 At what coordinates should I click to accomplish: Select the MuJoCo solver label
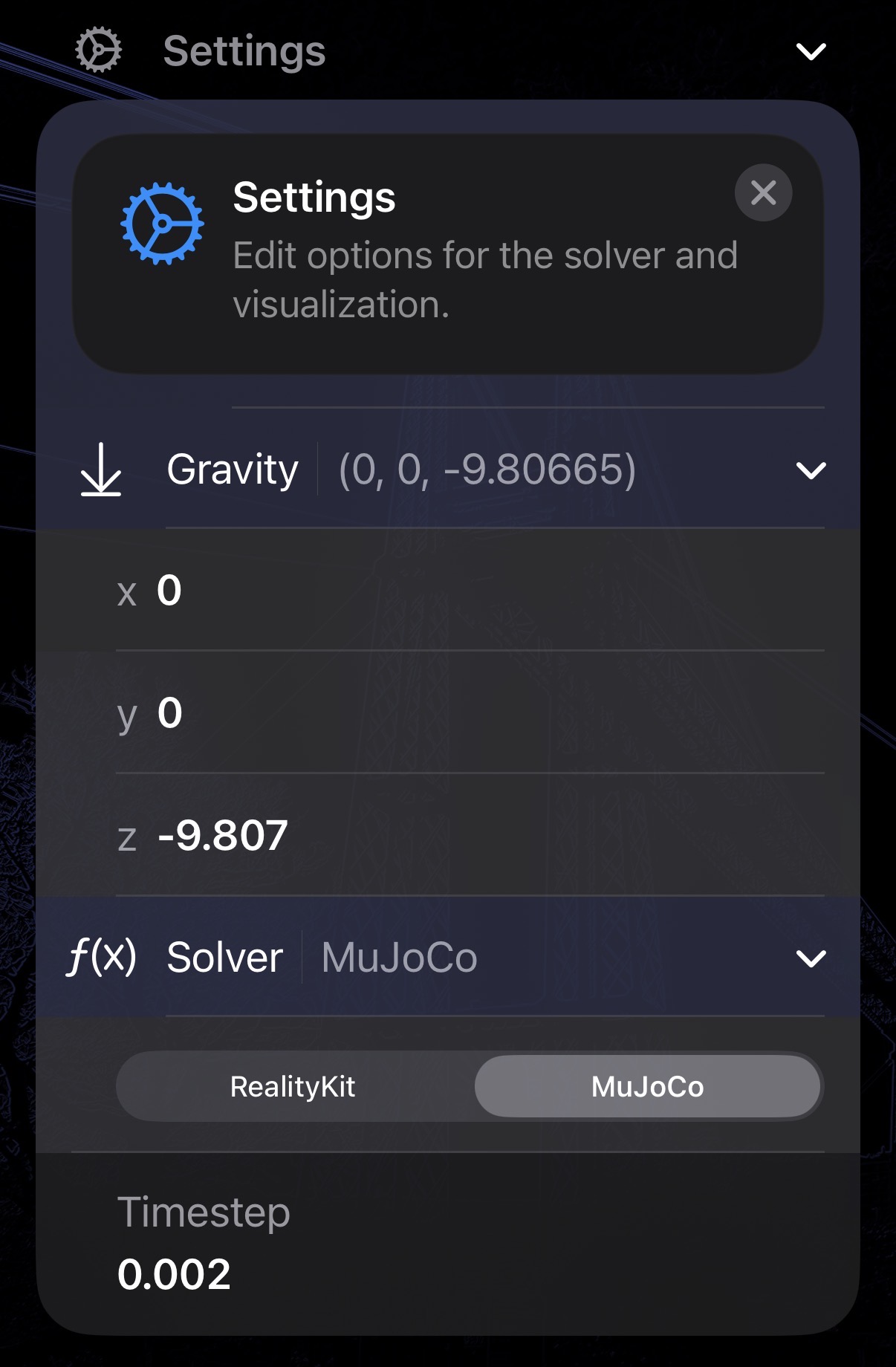(x=397, y=958)
